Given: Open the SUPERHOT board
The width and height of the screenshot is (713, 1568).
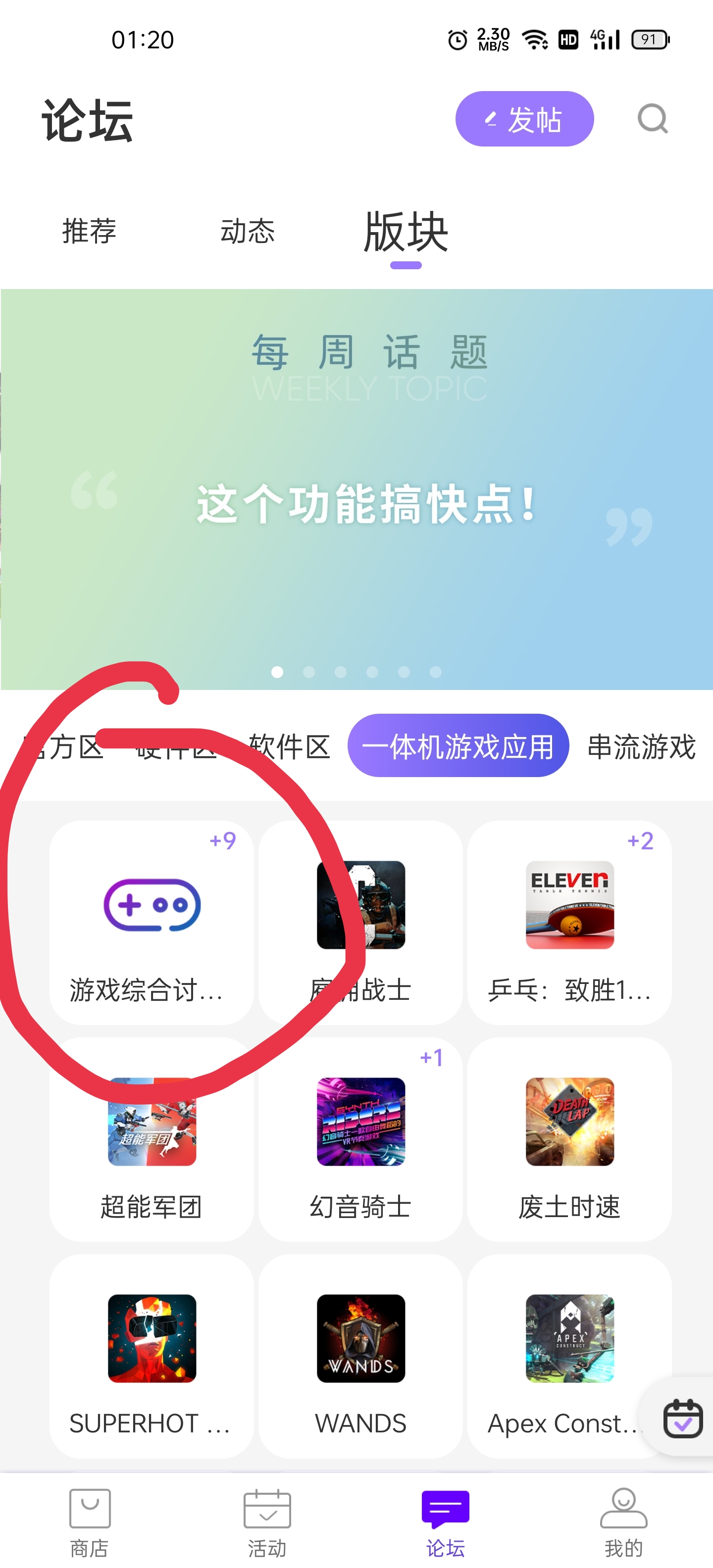Looking at the screenshot, I should pos(151,1355).
